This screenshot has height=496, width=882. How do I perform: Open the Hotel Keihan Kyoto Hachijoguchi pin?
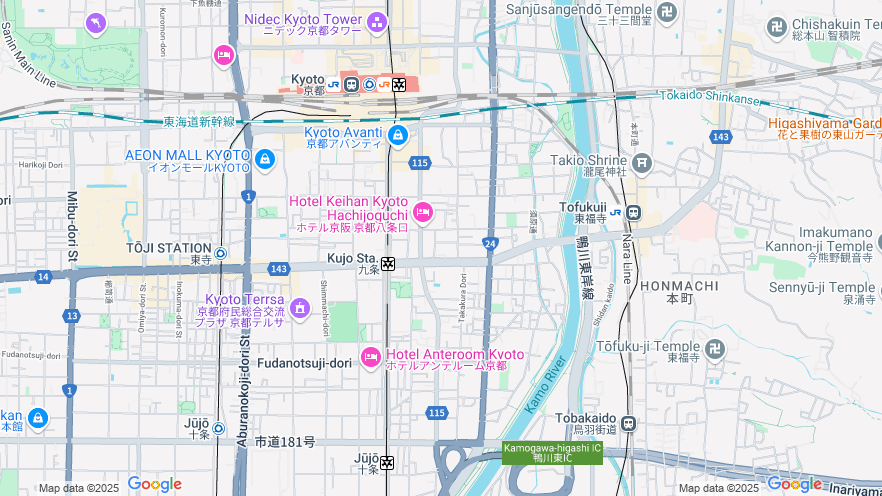(x=423, y=210)
